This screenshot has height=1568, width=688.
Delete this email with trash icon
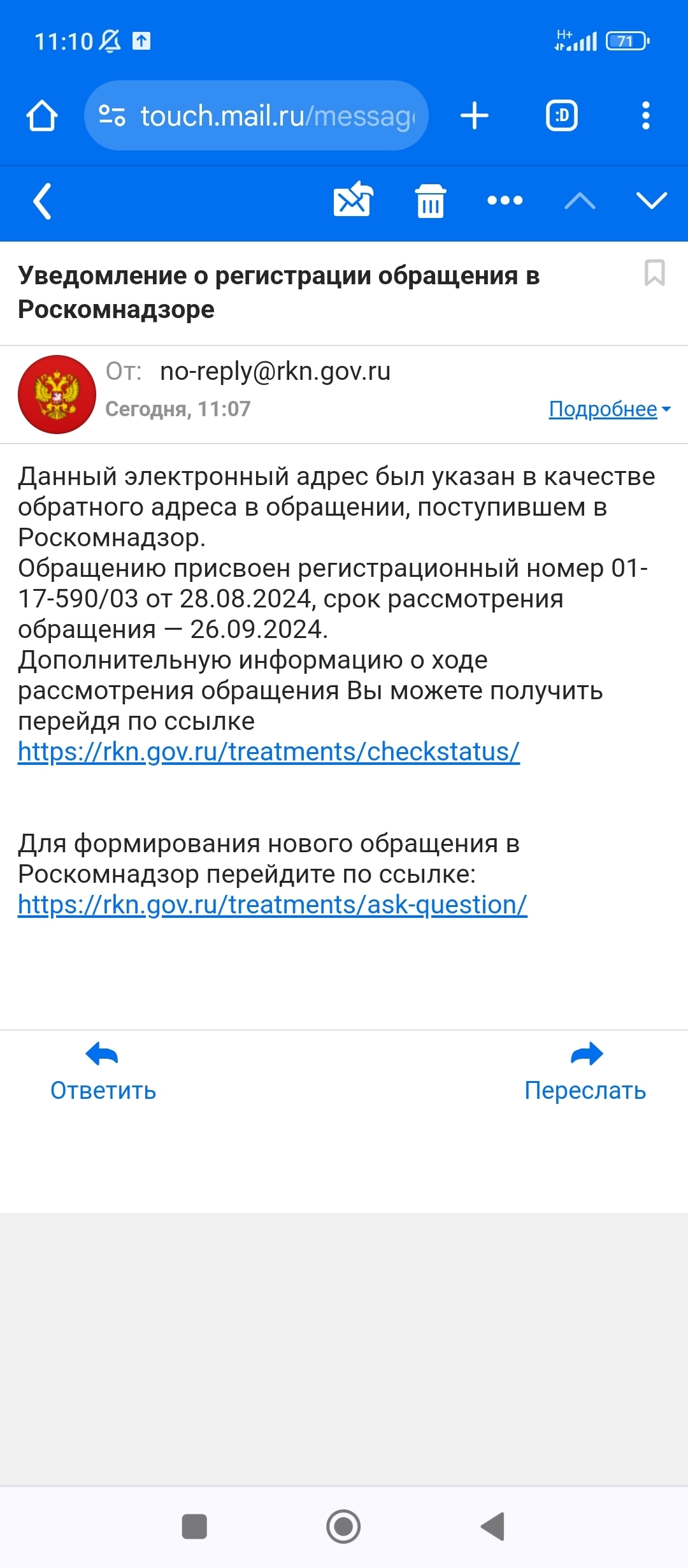point(431,201)
